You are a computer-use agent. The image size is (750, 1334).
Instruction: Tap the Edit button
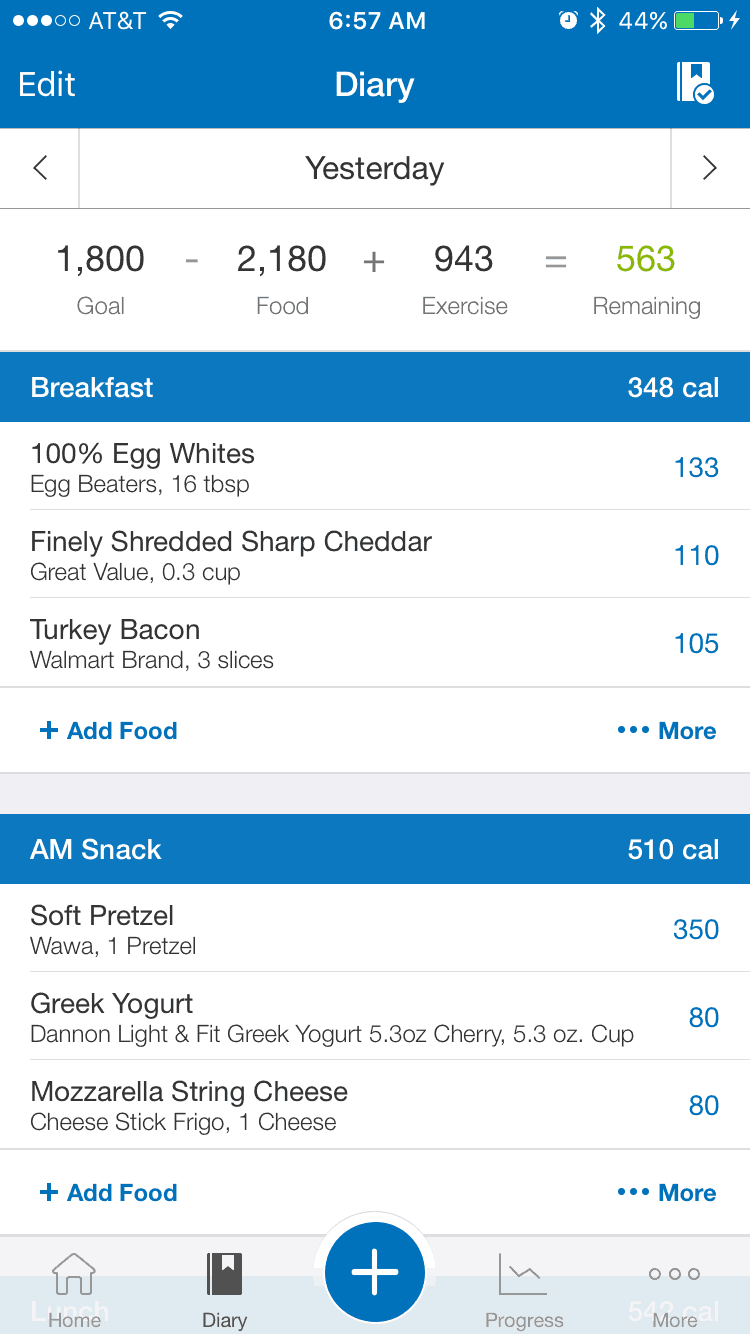tap(47, 85)
